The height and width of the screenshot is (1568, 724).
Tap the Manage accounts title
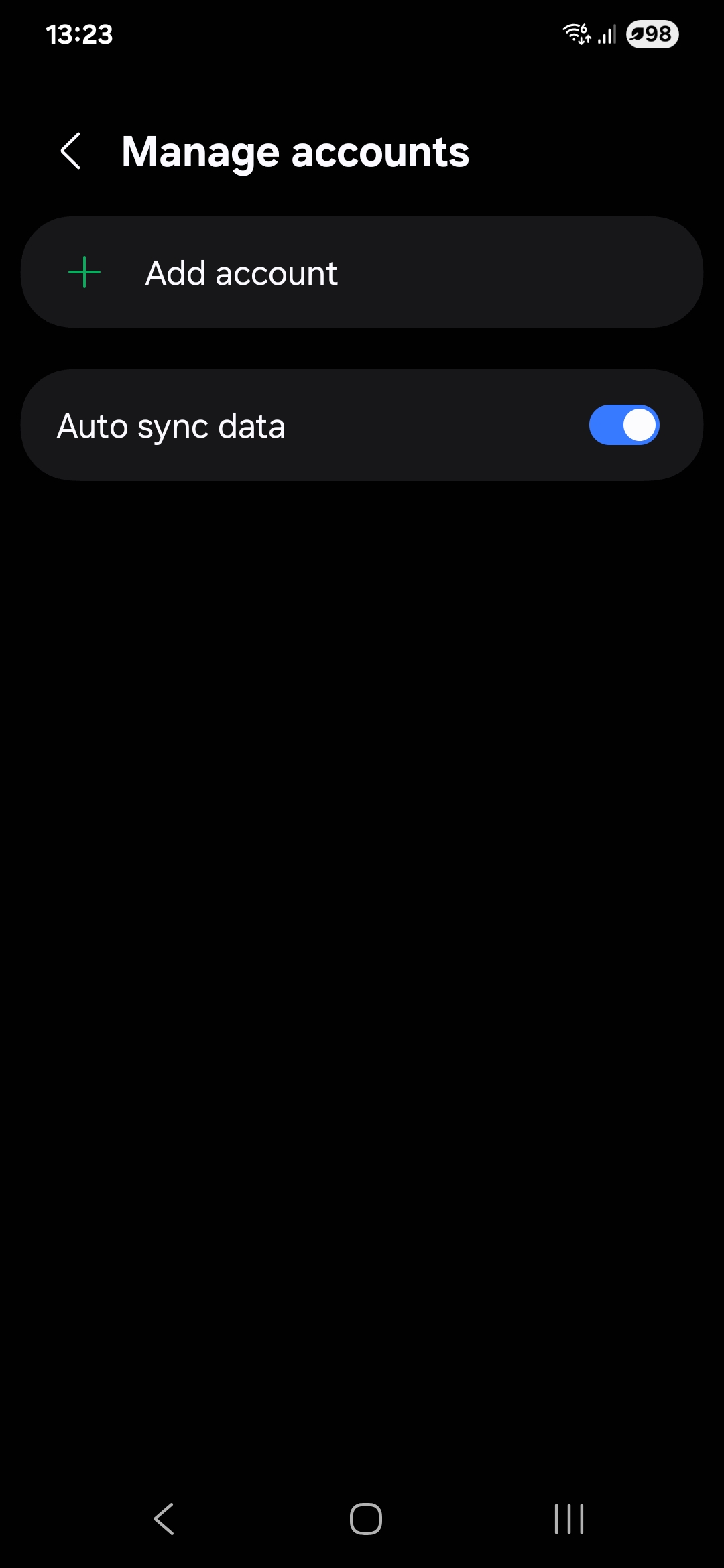point(295,150)
